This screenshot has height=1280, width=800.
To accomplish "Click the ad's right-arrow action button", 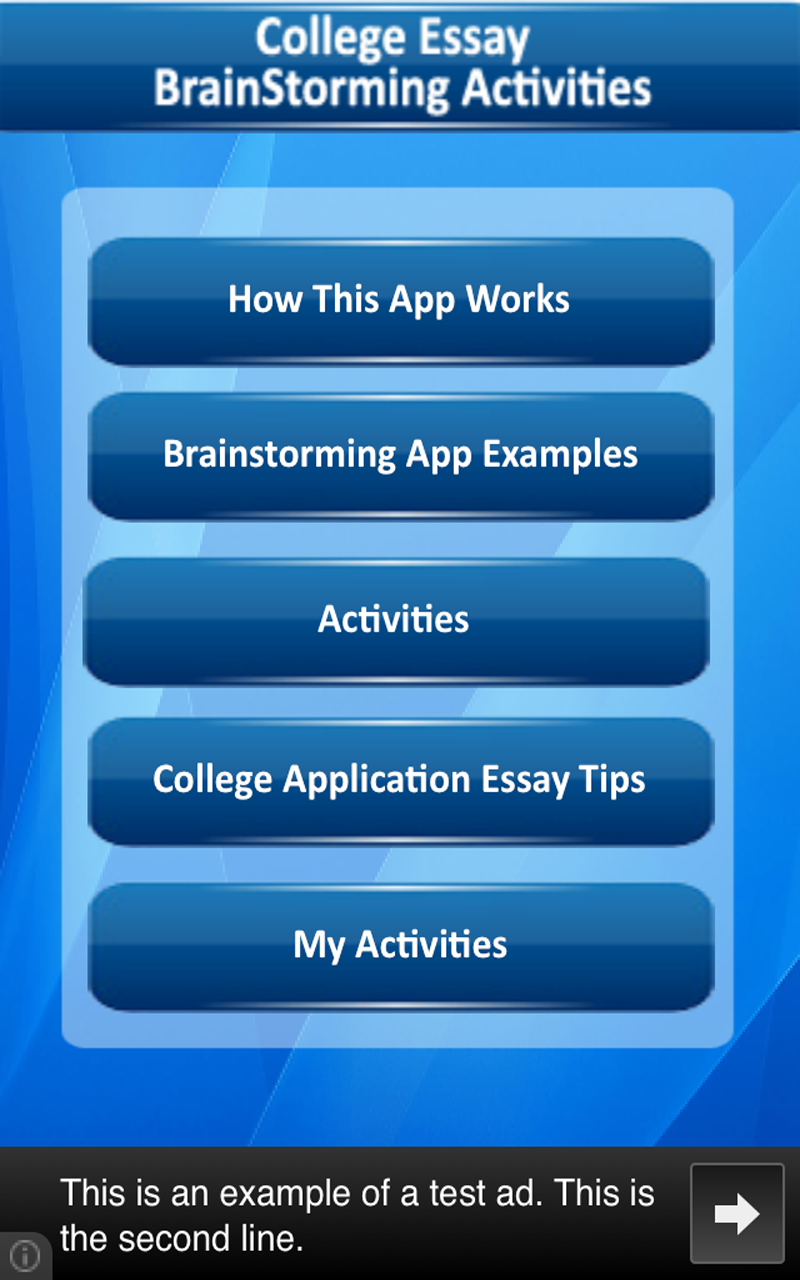I will (x=737, y=1213).
